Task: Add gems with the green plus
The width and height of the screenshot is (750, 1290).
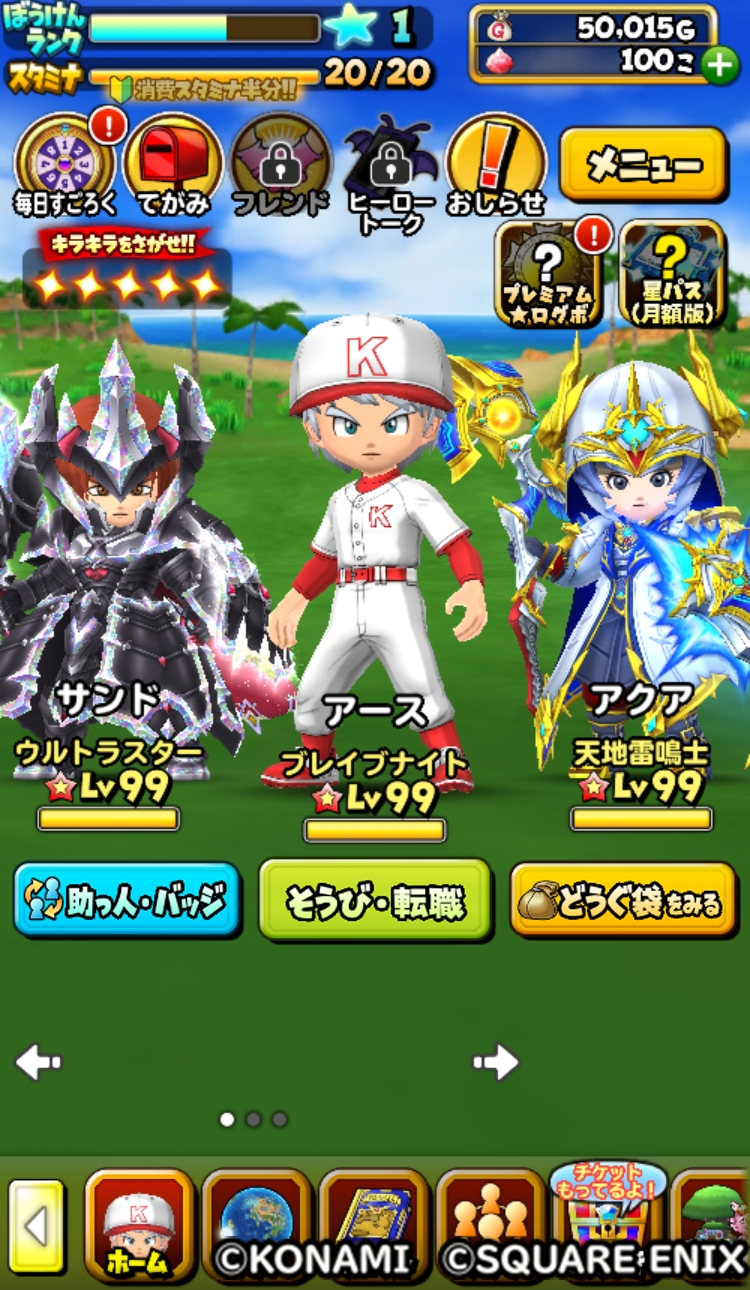Action: coord(719,65)
